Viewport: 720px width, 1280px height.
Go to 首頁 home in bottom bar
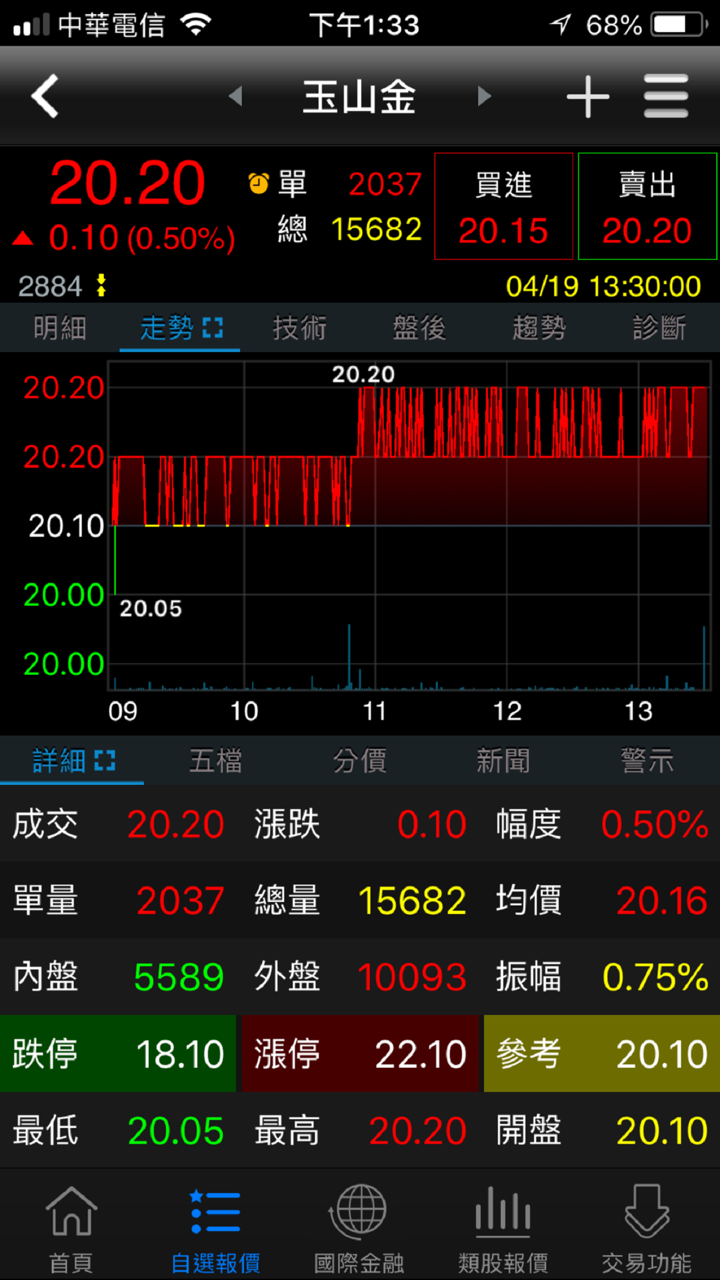click(x=71, y=1228)
